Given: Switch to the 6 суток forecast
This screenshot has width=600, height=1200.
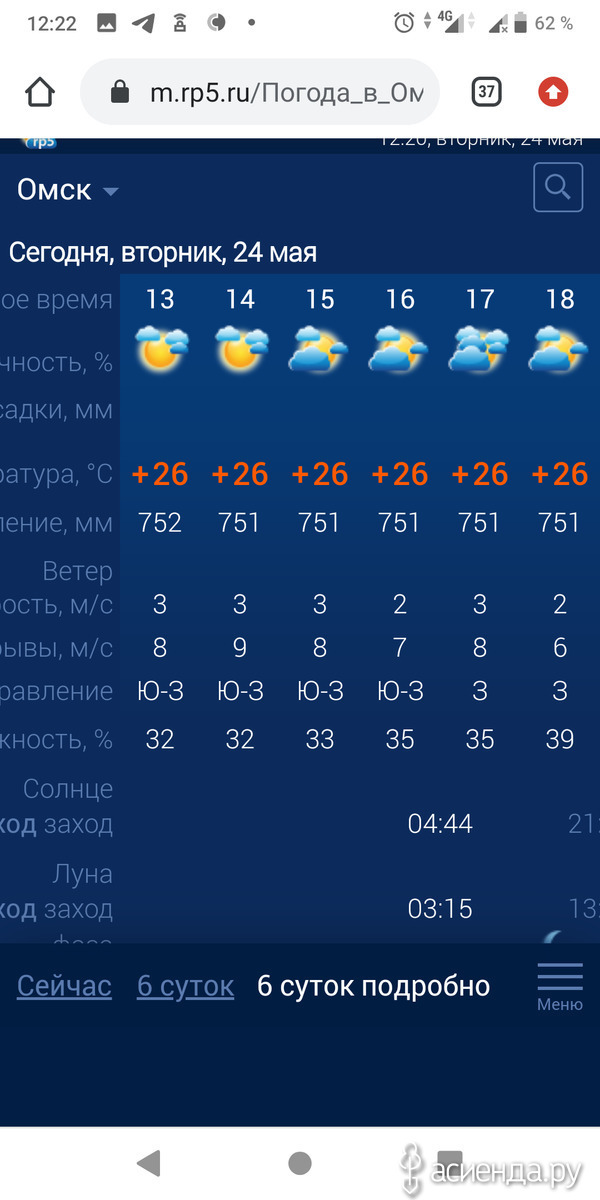Looking at the screenshot, I should [x=185, y=986].
